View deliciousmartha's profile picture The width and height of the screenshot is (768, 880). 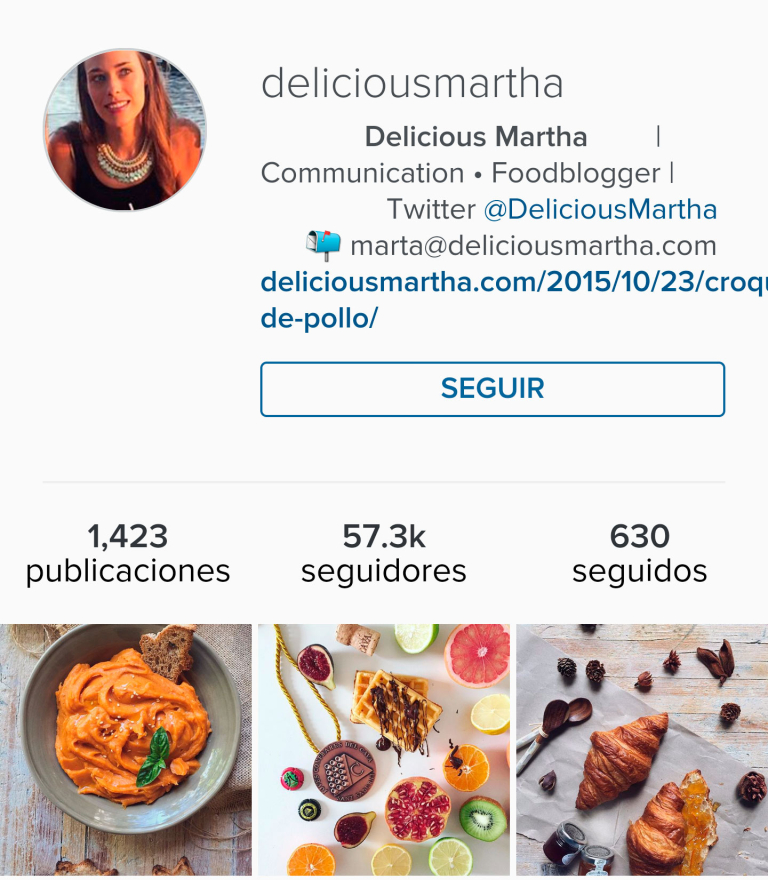[125, 130]
